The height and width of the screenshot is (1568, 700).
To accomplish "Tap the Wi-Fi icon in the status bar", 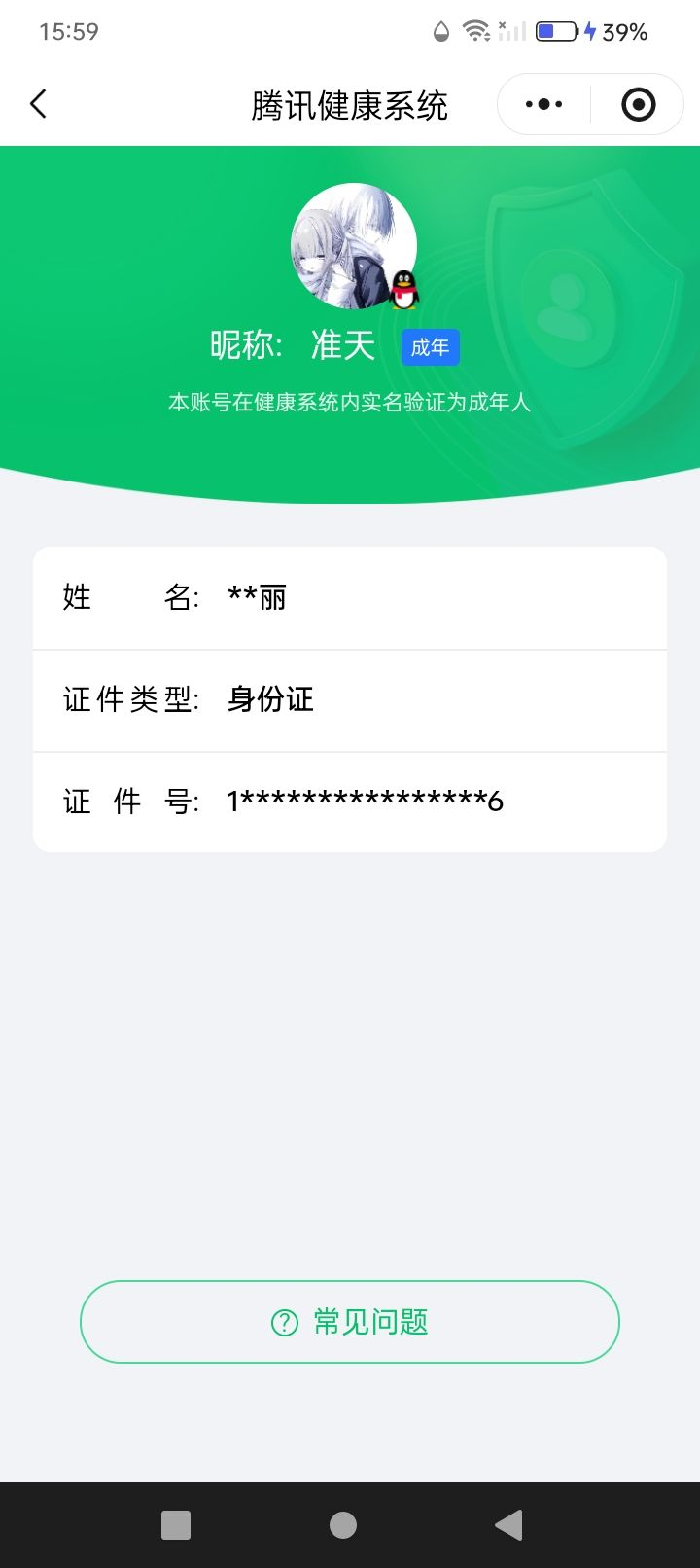I will tap(473, 29).
